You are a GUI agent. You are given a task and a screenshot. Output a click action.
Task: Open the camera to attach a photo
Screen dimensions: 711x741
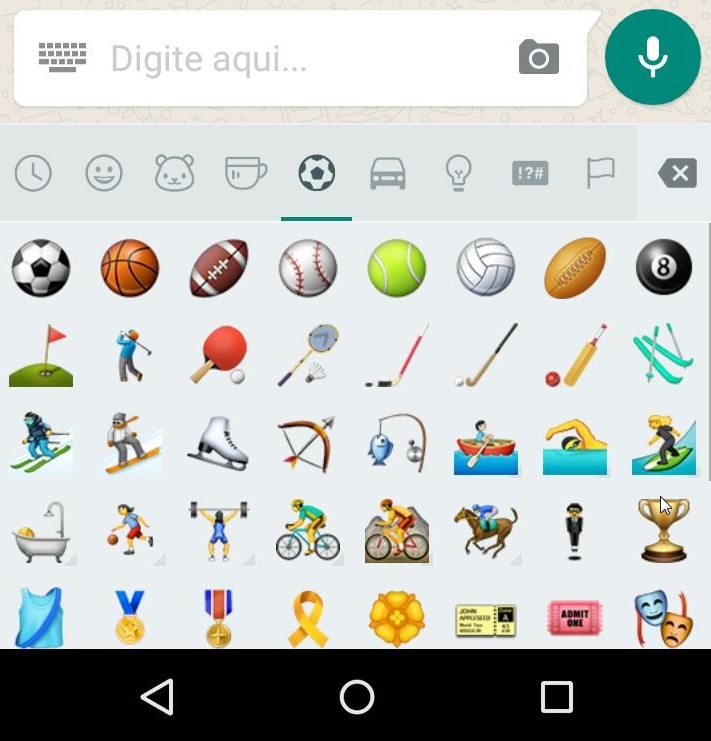tap(539, 58)
